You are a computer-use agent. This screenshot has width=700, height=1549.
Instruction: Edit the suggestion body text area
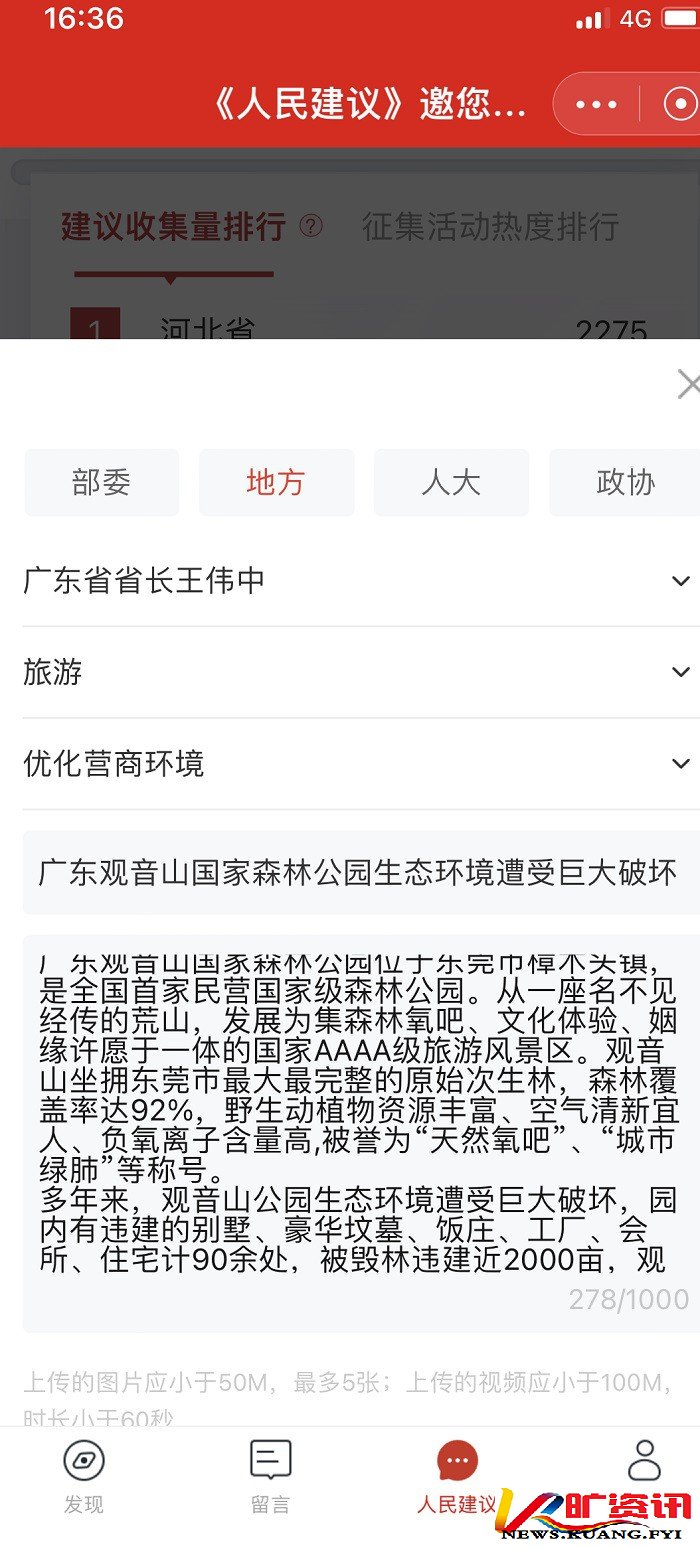[x=358, y=1130]
